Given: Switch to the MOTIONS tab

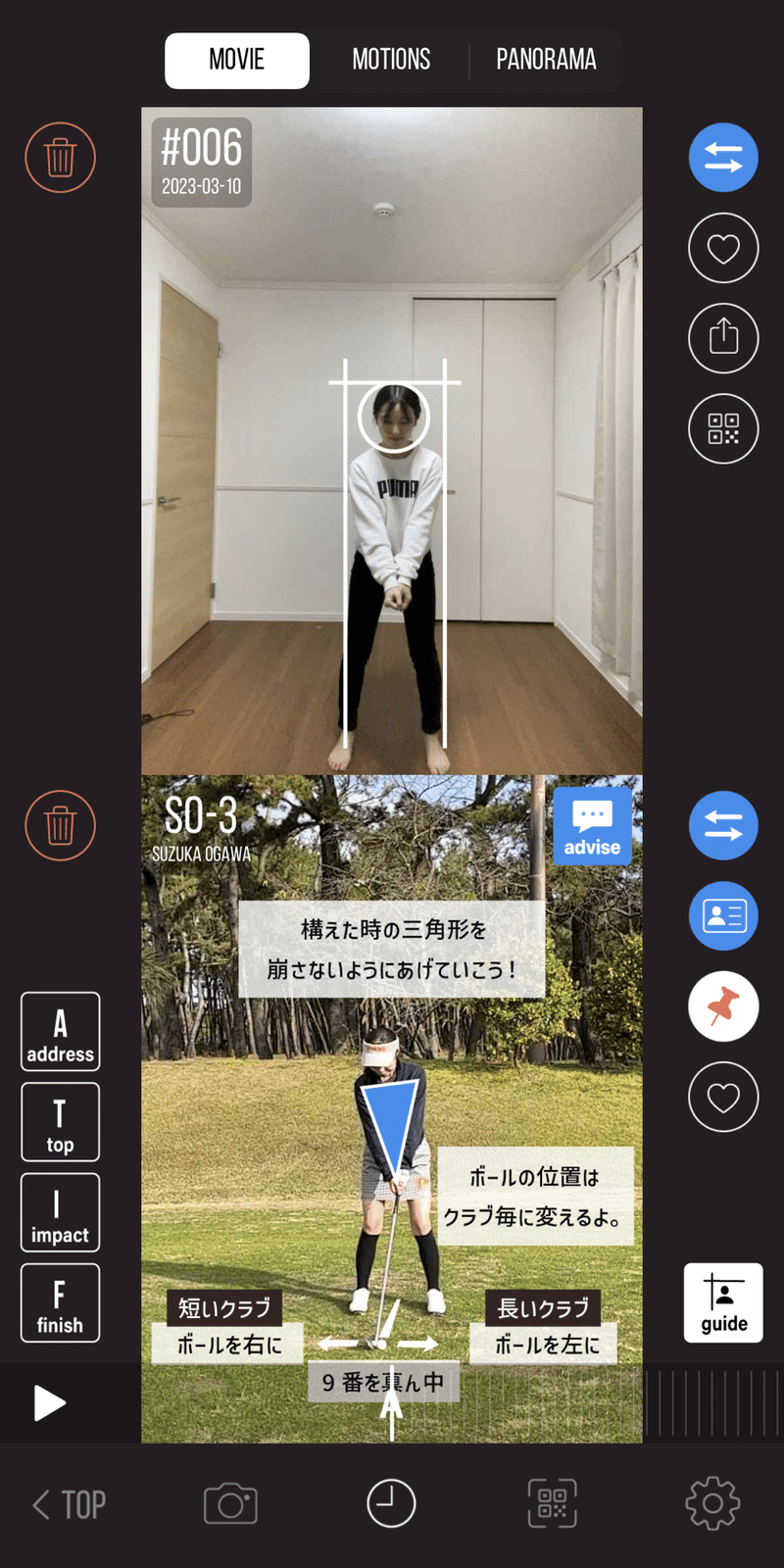Looking at the screenshot, I should [x=391, y=60].
